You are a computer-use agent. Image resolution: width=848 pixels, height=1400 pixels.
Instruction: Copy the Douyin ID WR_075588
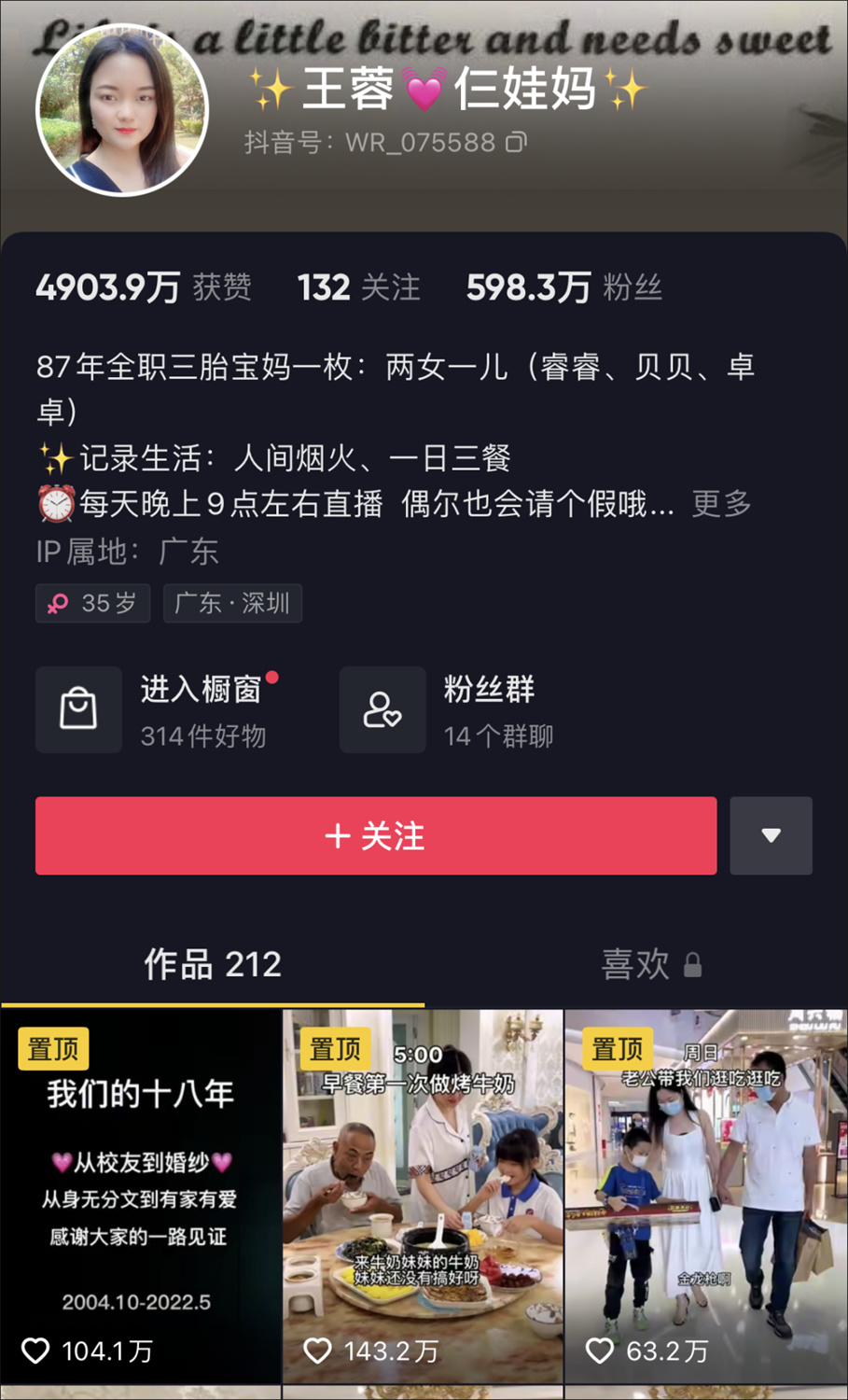click(x=517, y=142)
